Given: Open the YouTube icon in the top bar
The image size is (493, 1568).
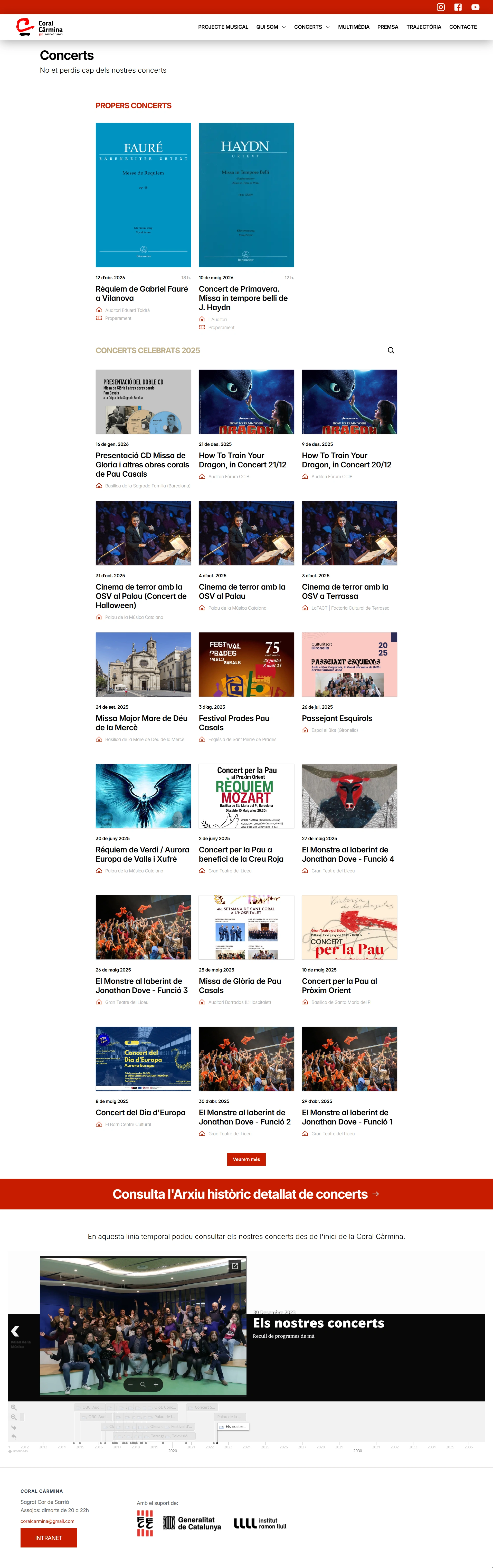Looking at the screenshot, I should point(475,7).
